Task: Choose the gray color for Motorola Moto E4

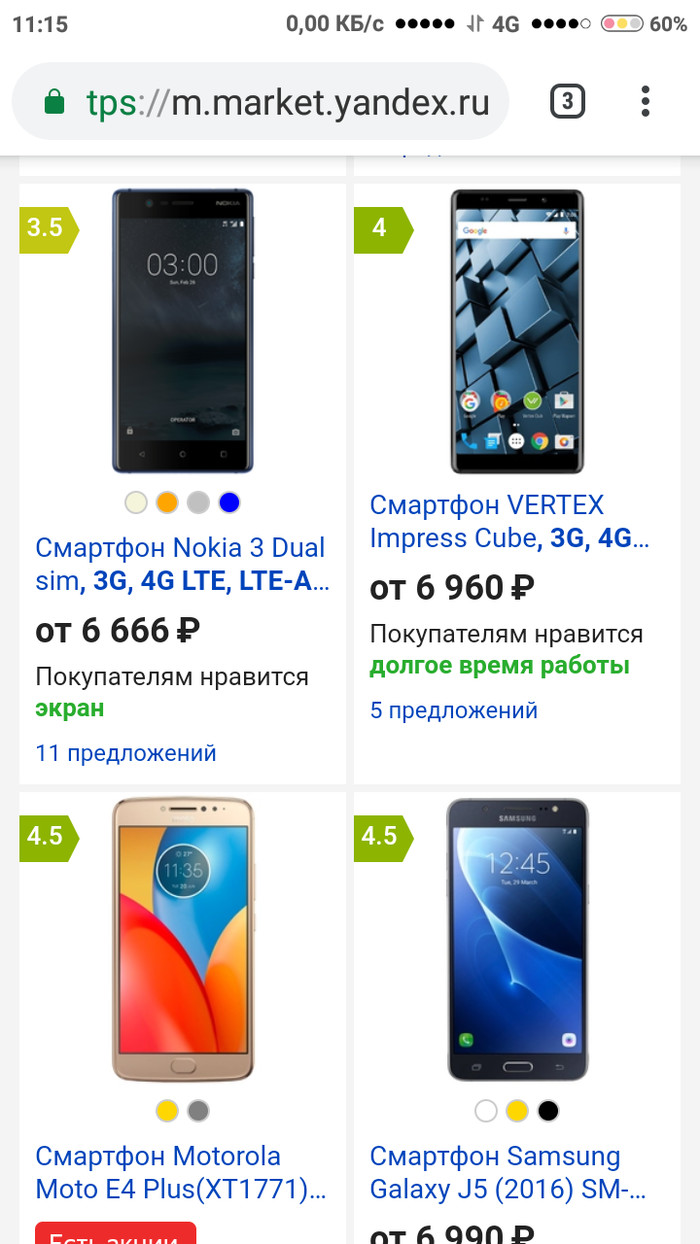Action: point(198,1110)
